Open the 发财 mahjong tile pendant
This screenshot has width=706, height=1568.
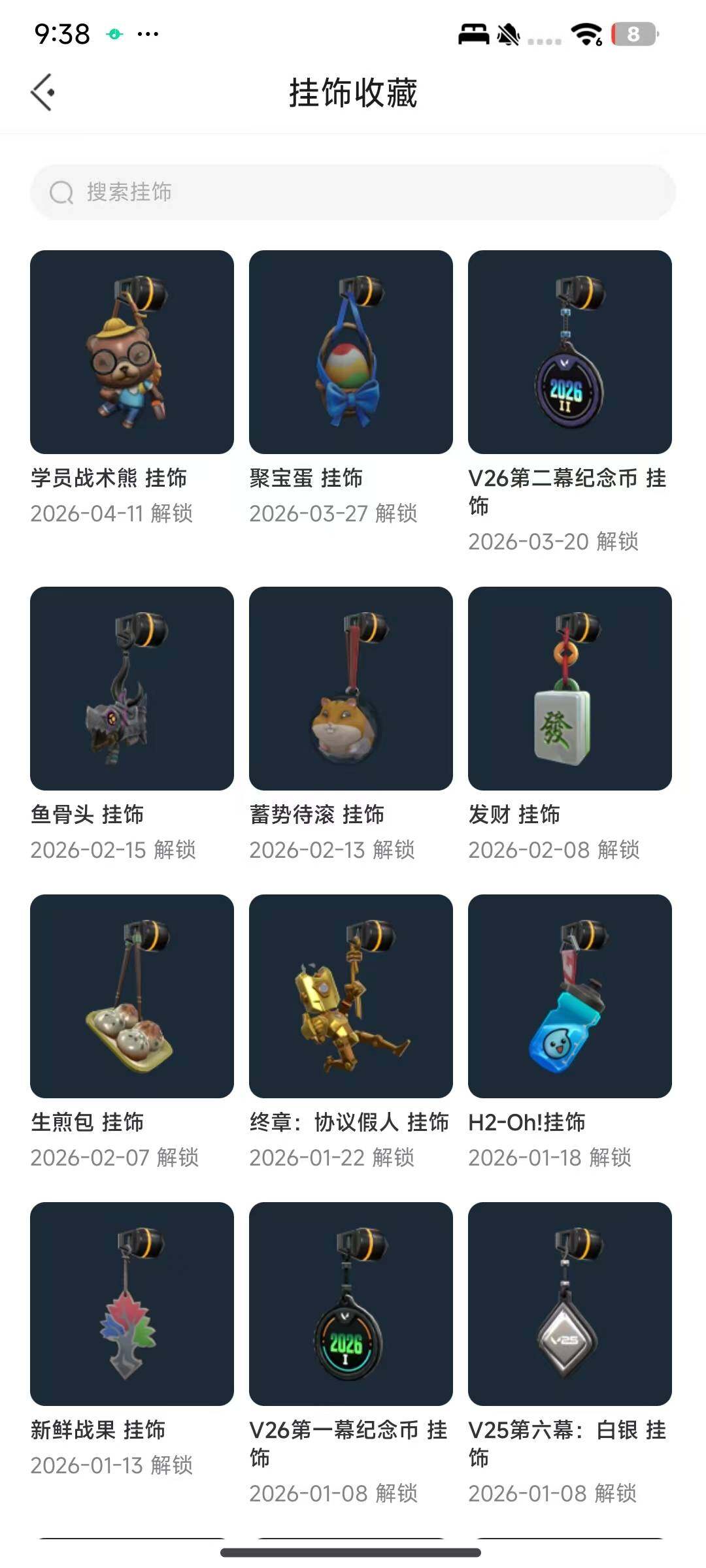[570, 689]
